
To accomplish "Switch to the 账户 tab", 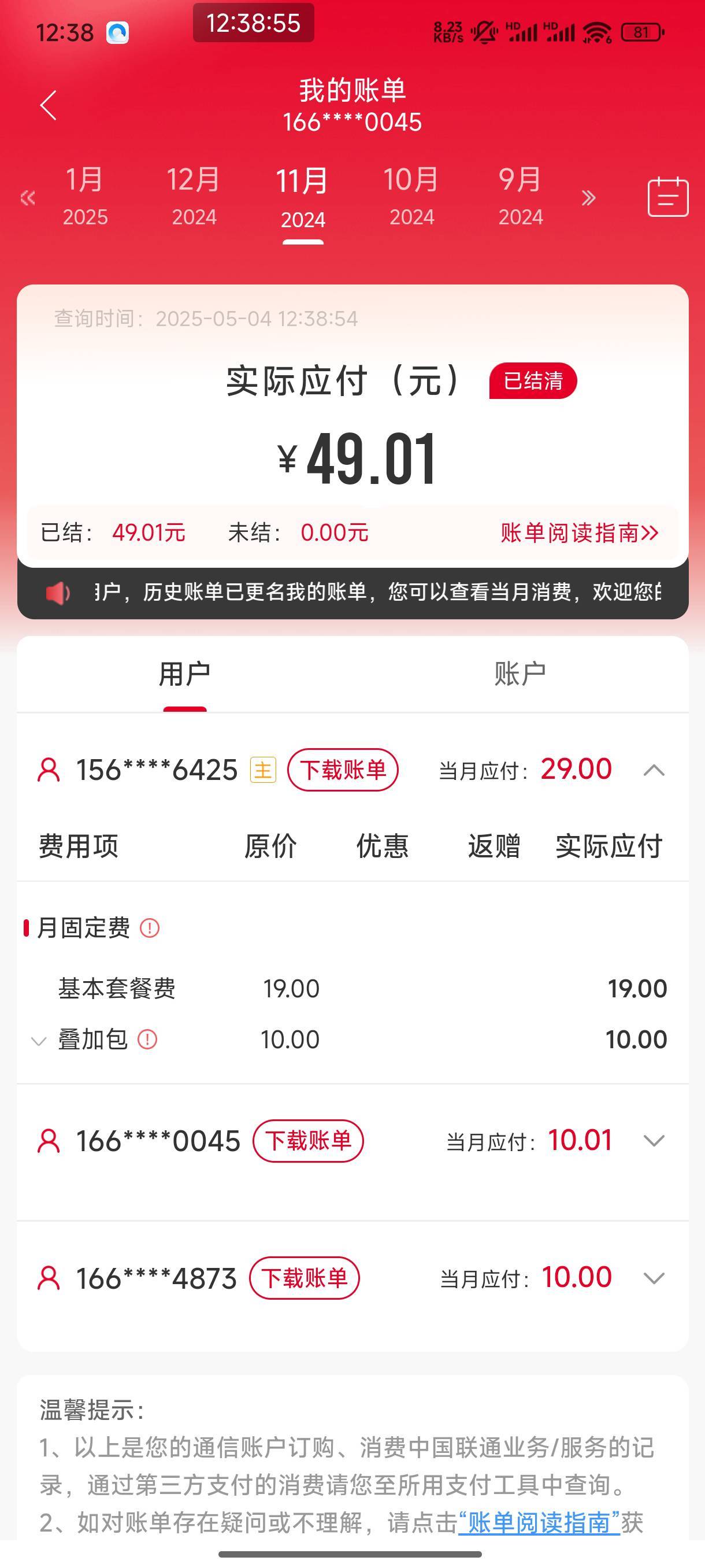I will (x=520, y=674).
